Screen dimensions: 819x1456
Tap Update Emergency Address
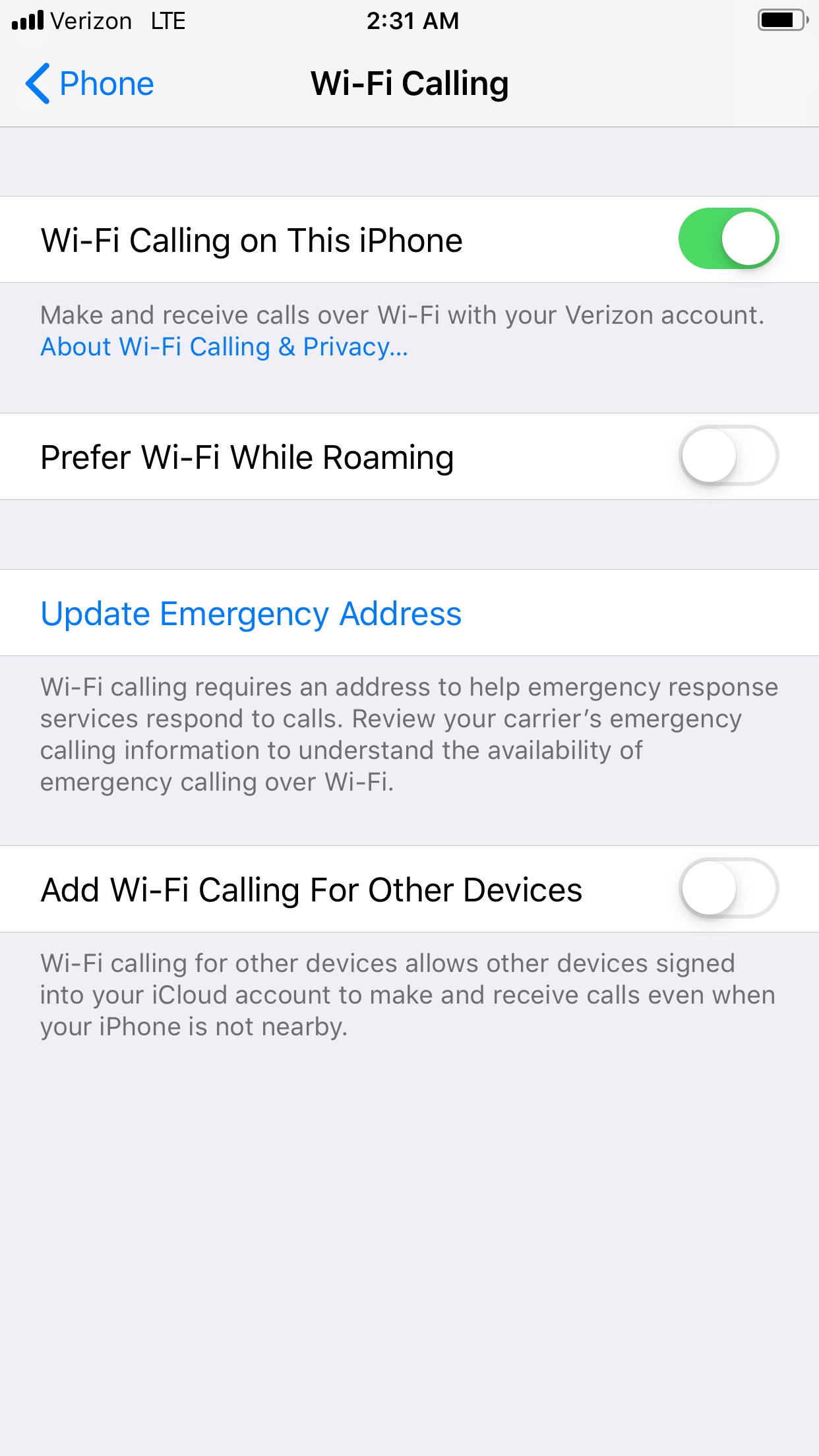(x=251, y=613)
